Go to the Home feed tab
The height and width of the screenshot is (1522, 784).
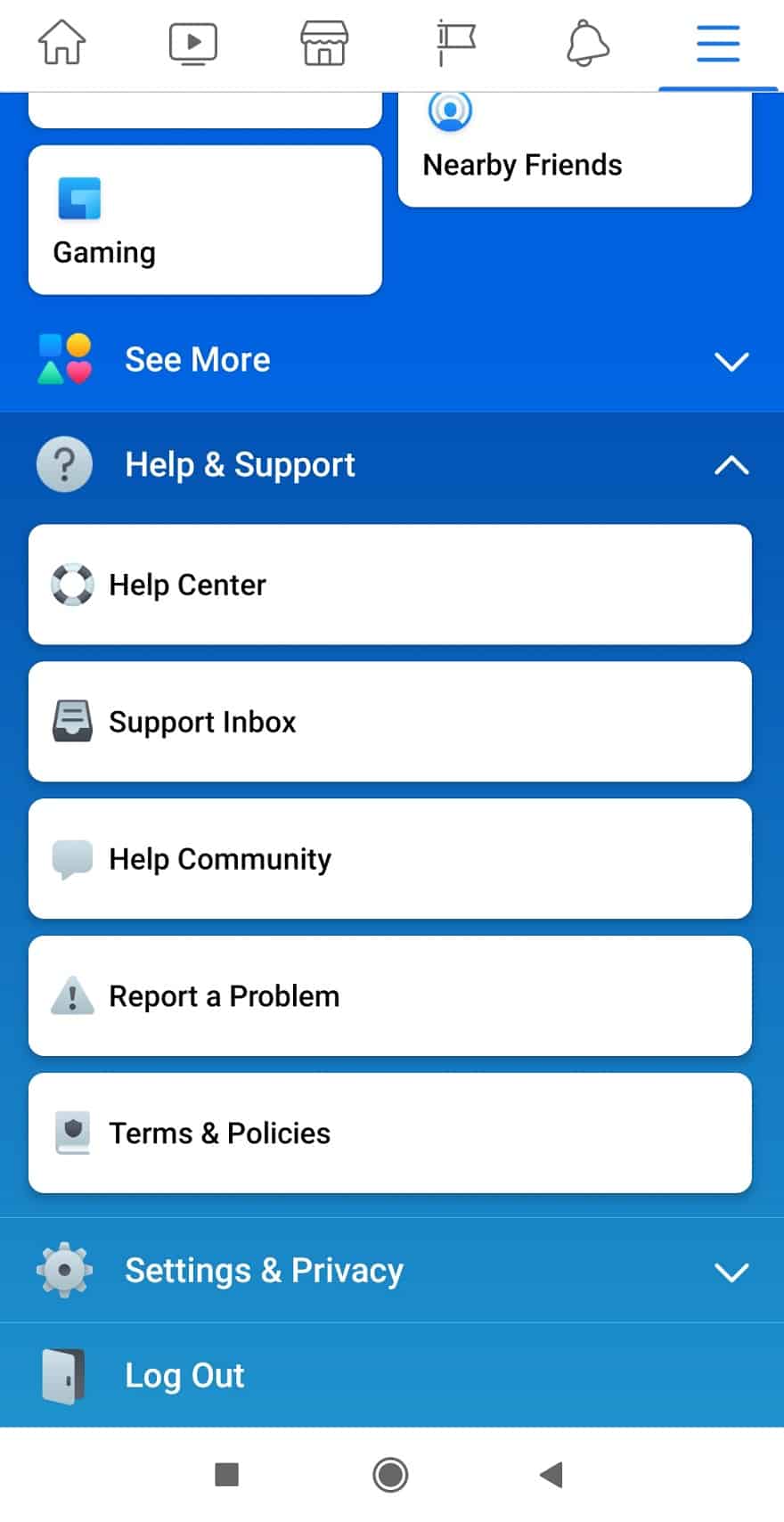pyautogui.click(x=61, y=43)
